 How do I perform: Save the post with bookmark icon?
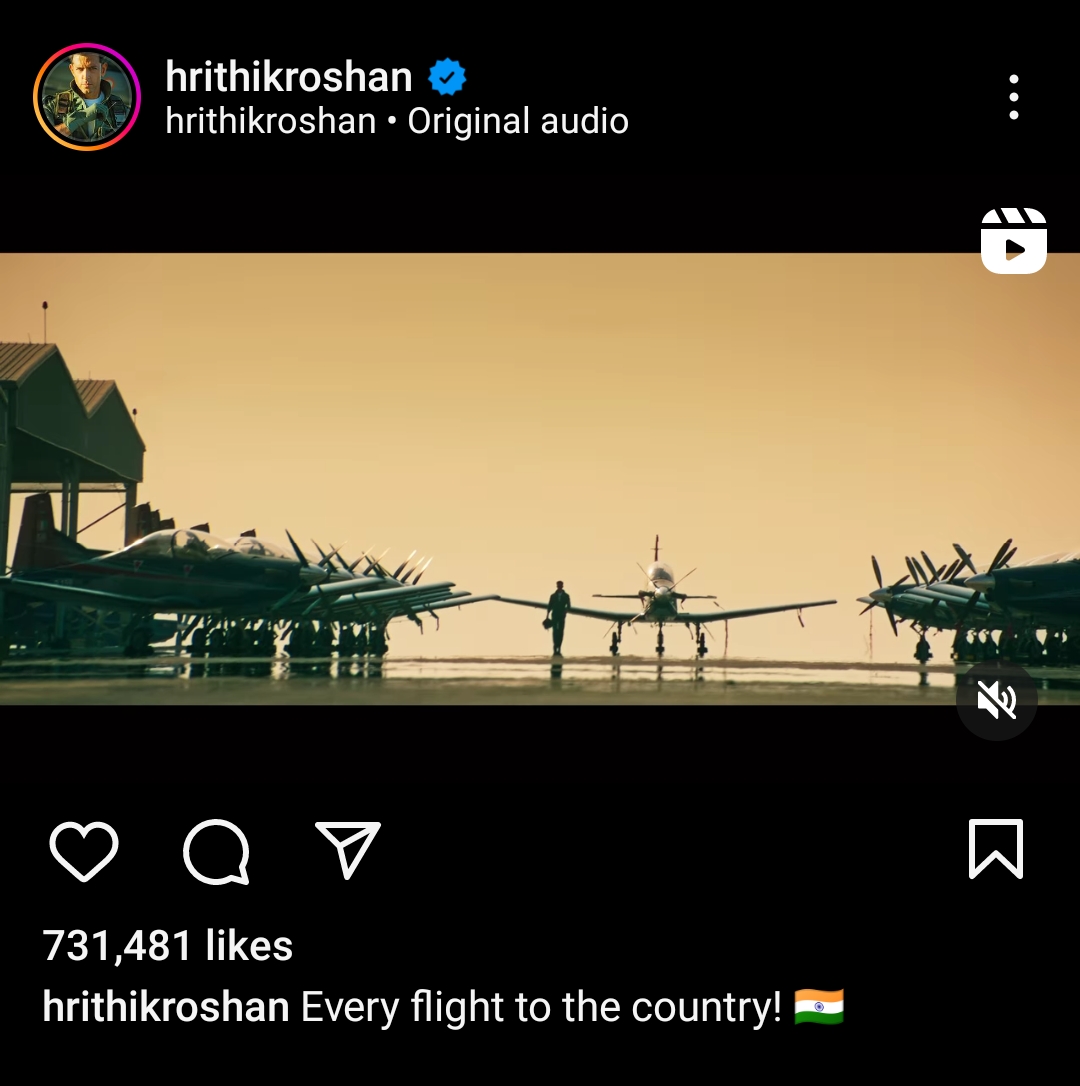(x=996, y=849)
